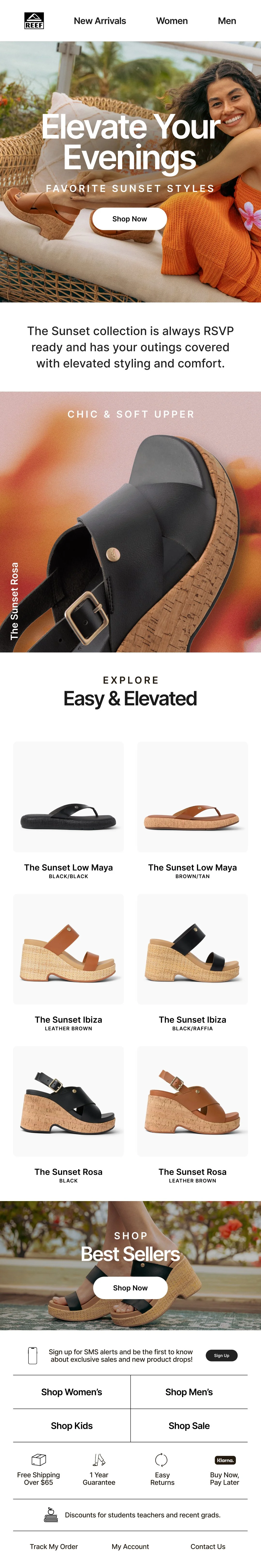This screenshot has width=261, height=1568.
Task: Go to the Women section
Action: 172,21
